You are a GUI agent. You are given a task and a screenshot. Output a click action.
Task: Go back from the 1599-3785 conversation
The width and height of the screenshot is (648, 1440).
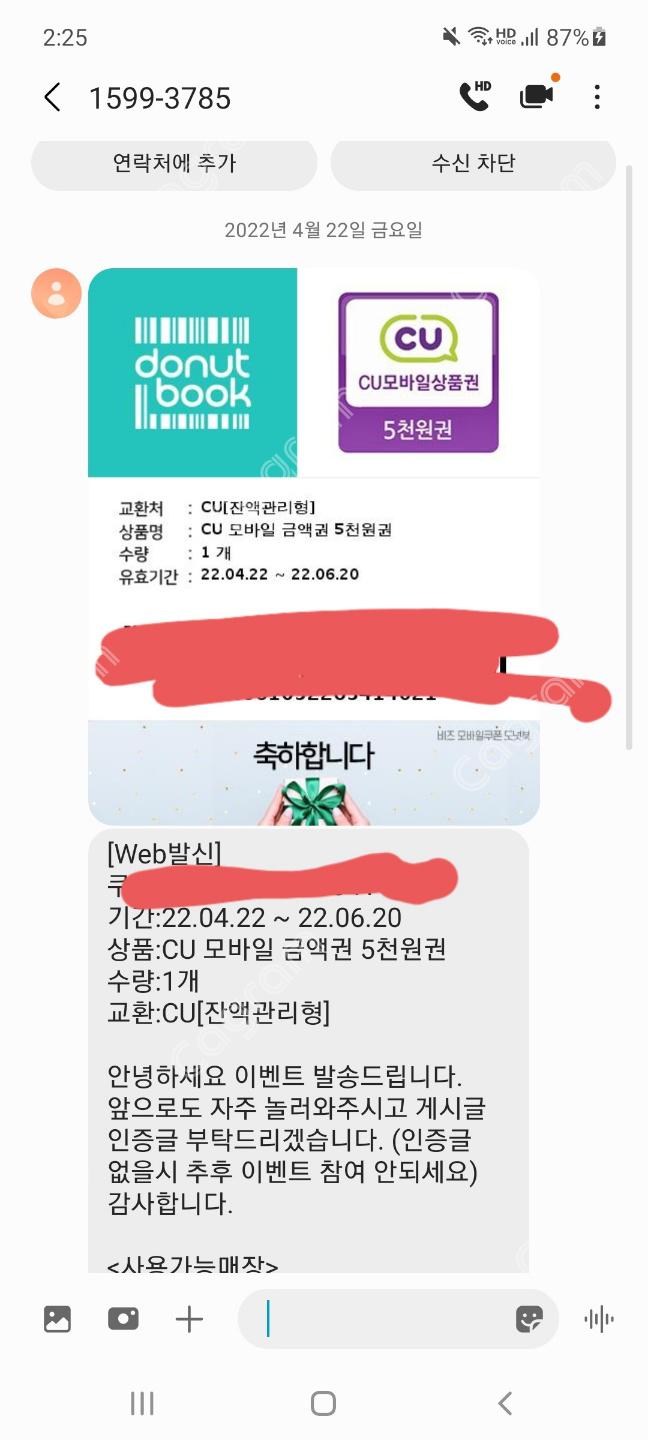click(53, 97)
